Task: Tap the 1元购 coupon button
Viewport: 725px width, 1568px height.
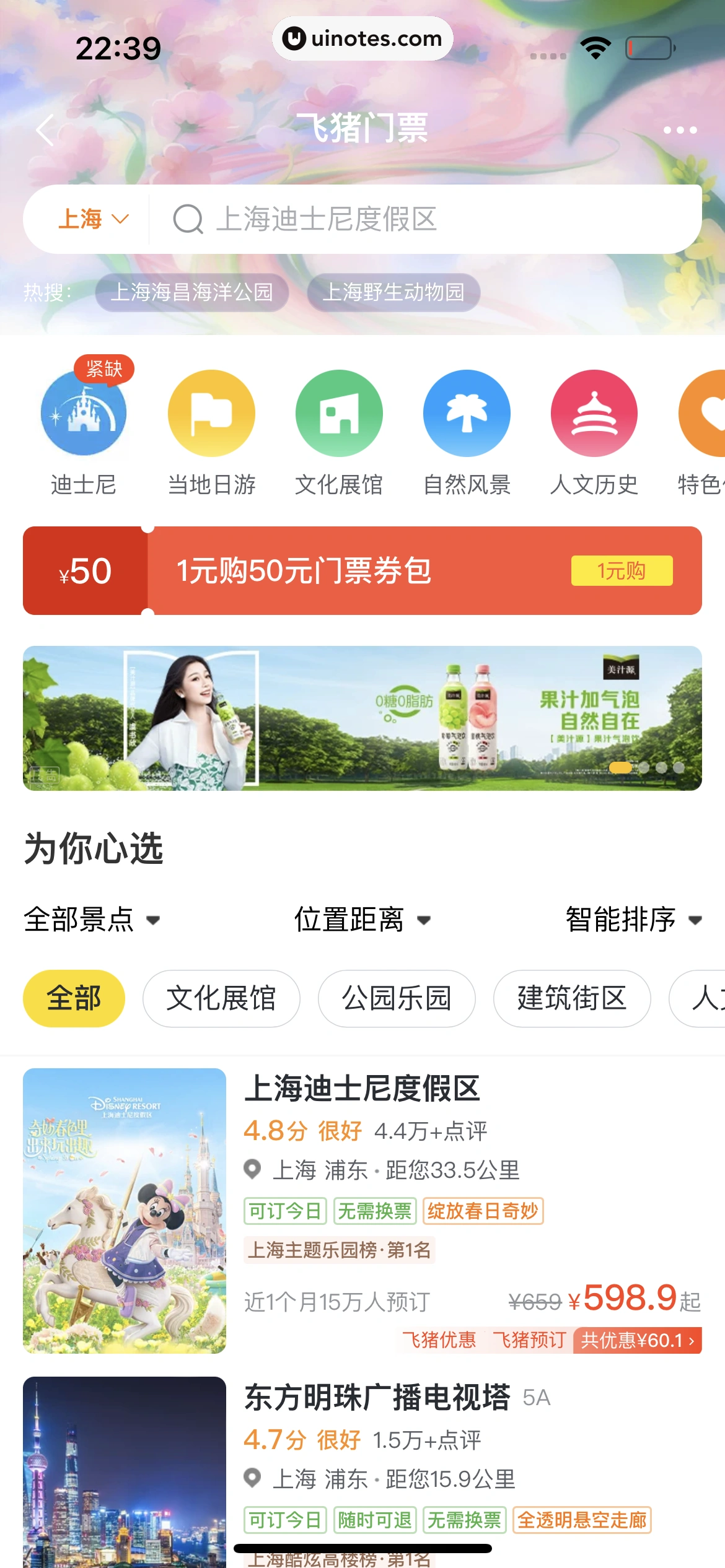Action: pos(622,570)
